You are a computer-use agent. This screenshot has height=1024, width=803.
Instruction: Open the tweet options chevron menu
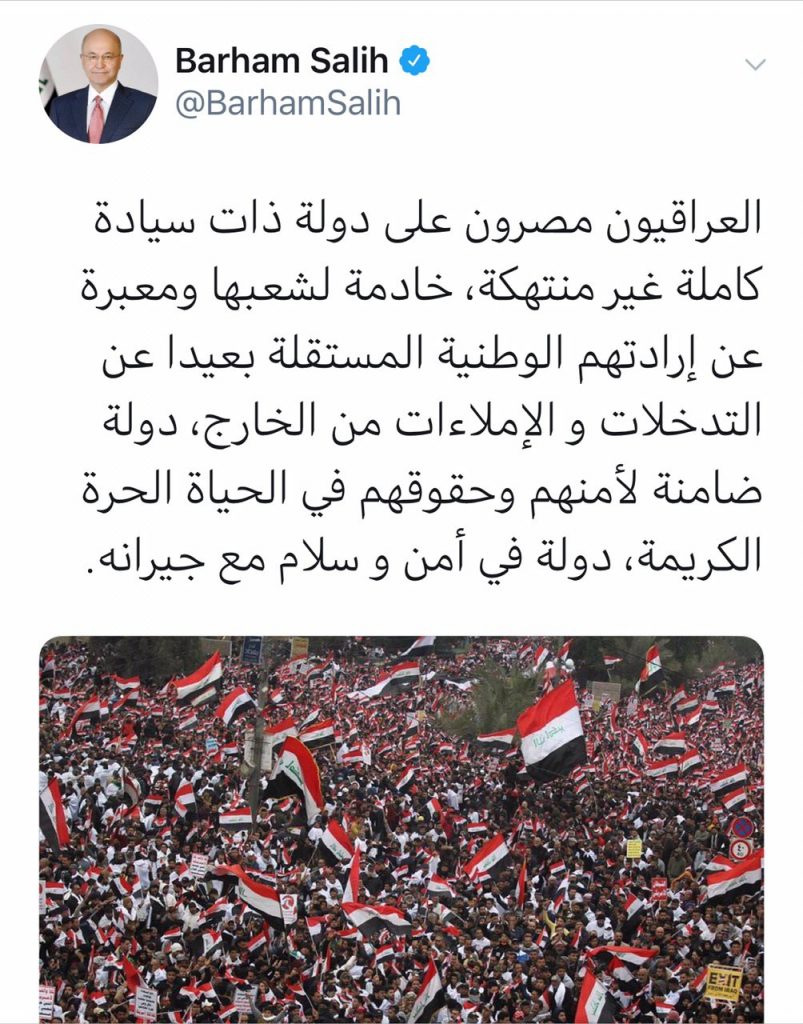coord(756,66)
